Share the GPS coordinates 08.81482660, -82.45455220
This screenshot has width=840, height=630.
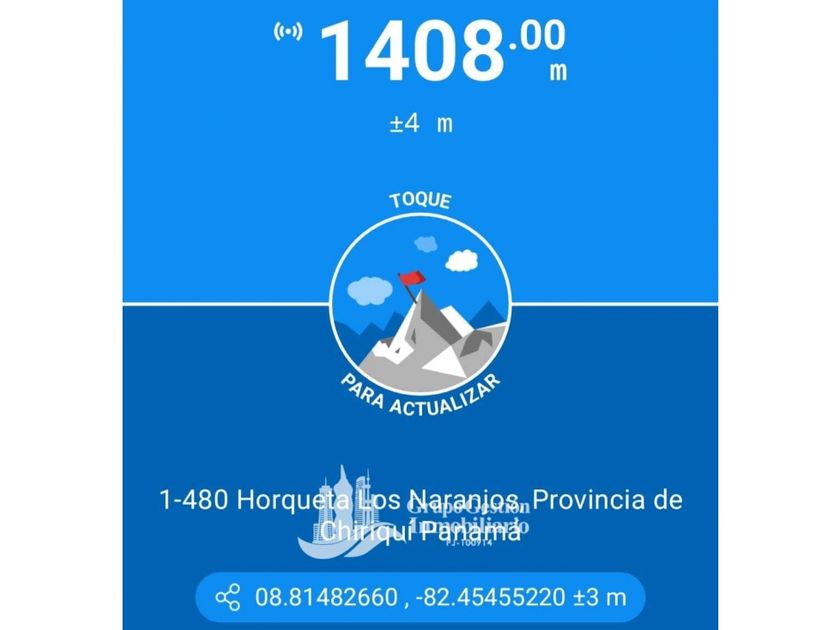click(x=228, y=598)
